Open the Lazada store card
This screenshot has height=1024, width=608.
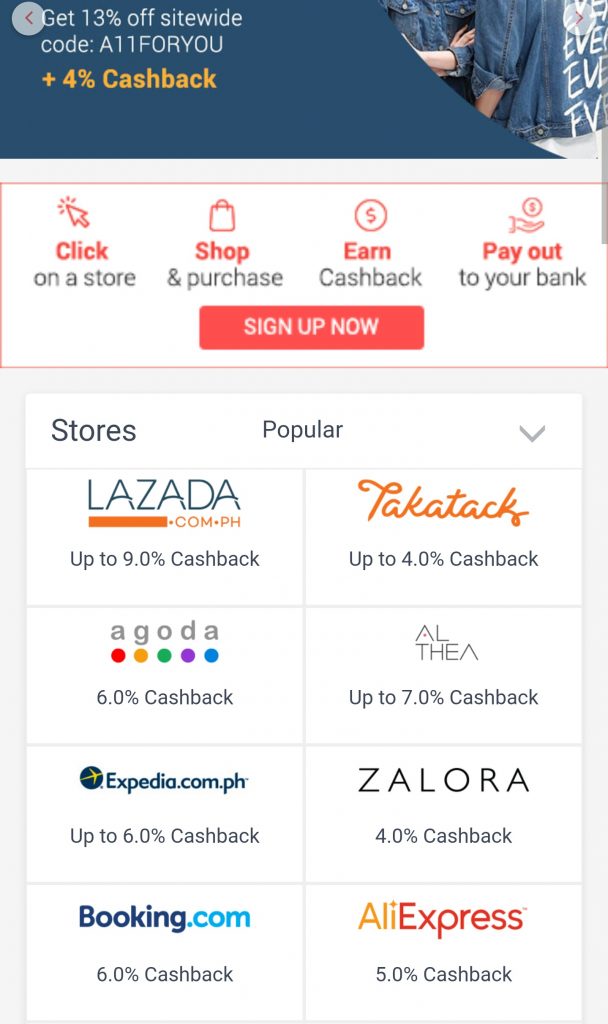pos(165,537)
